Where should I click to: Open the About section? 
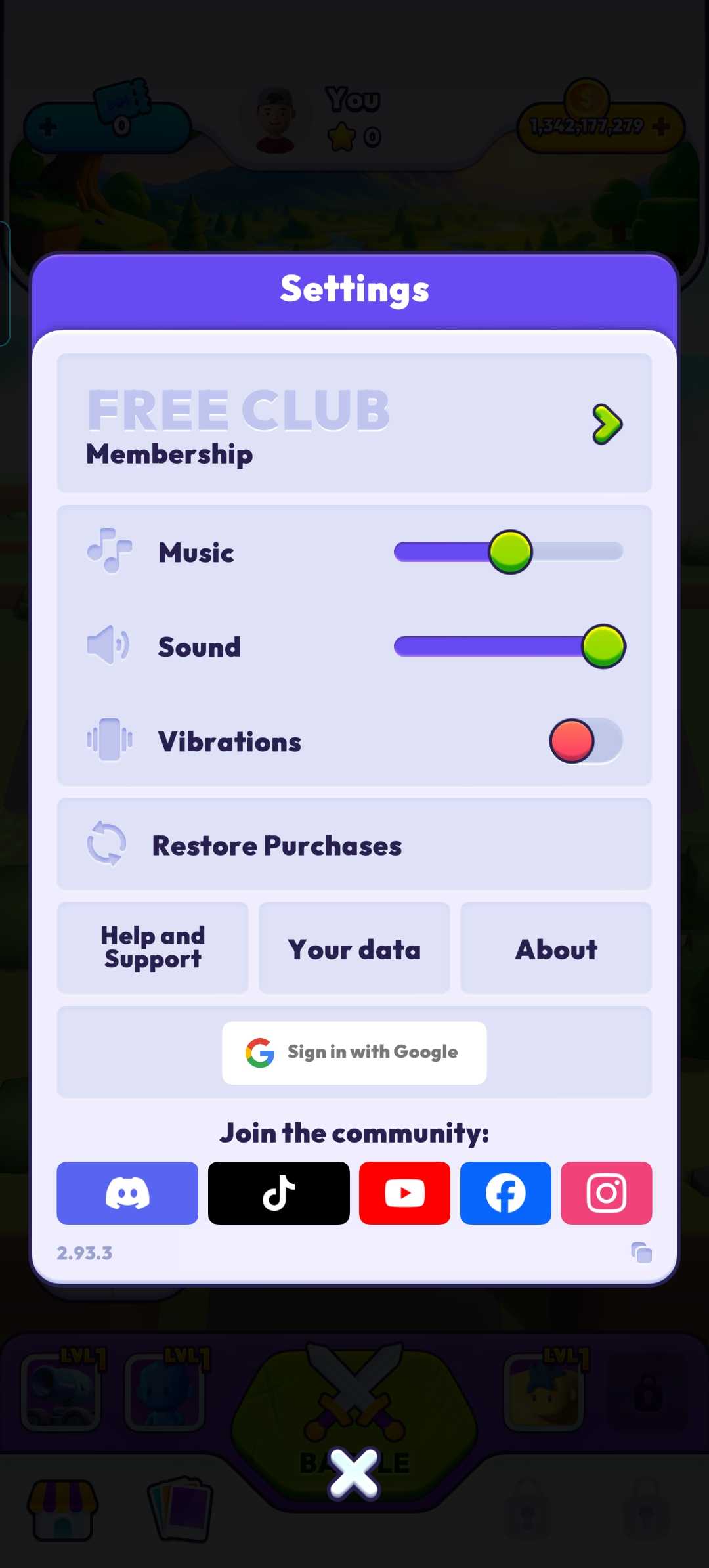(x=556, y=949)
